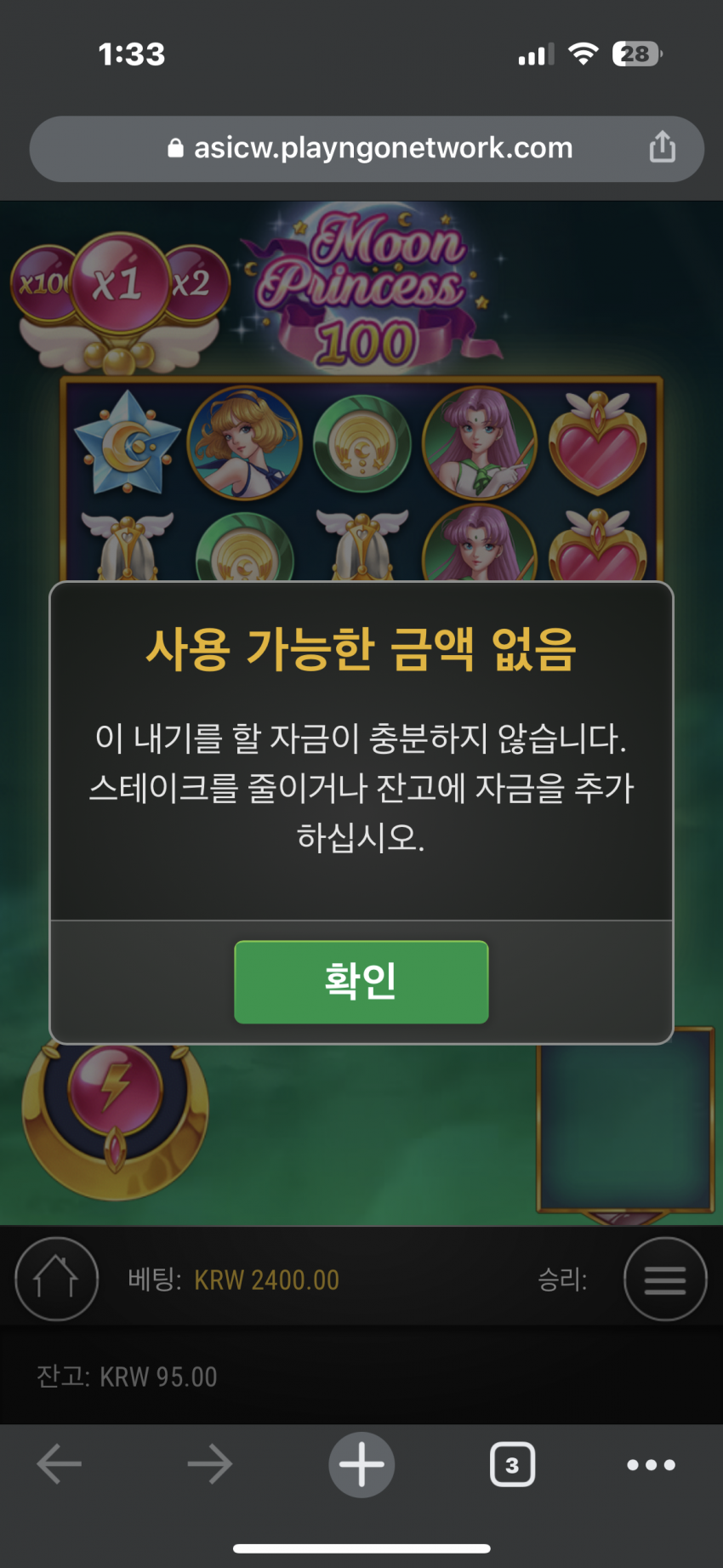Go to the game lobby via the home icon
Screen dimensions: 723x1568
tap(56, 1279)
